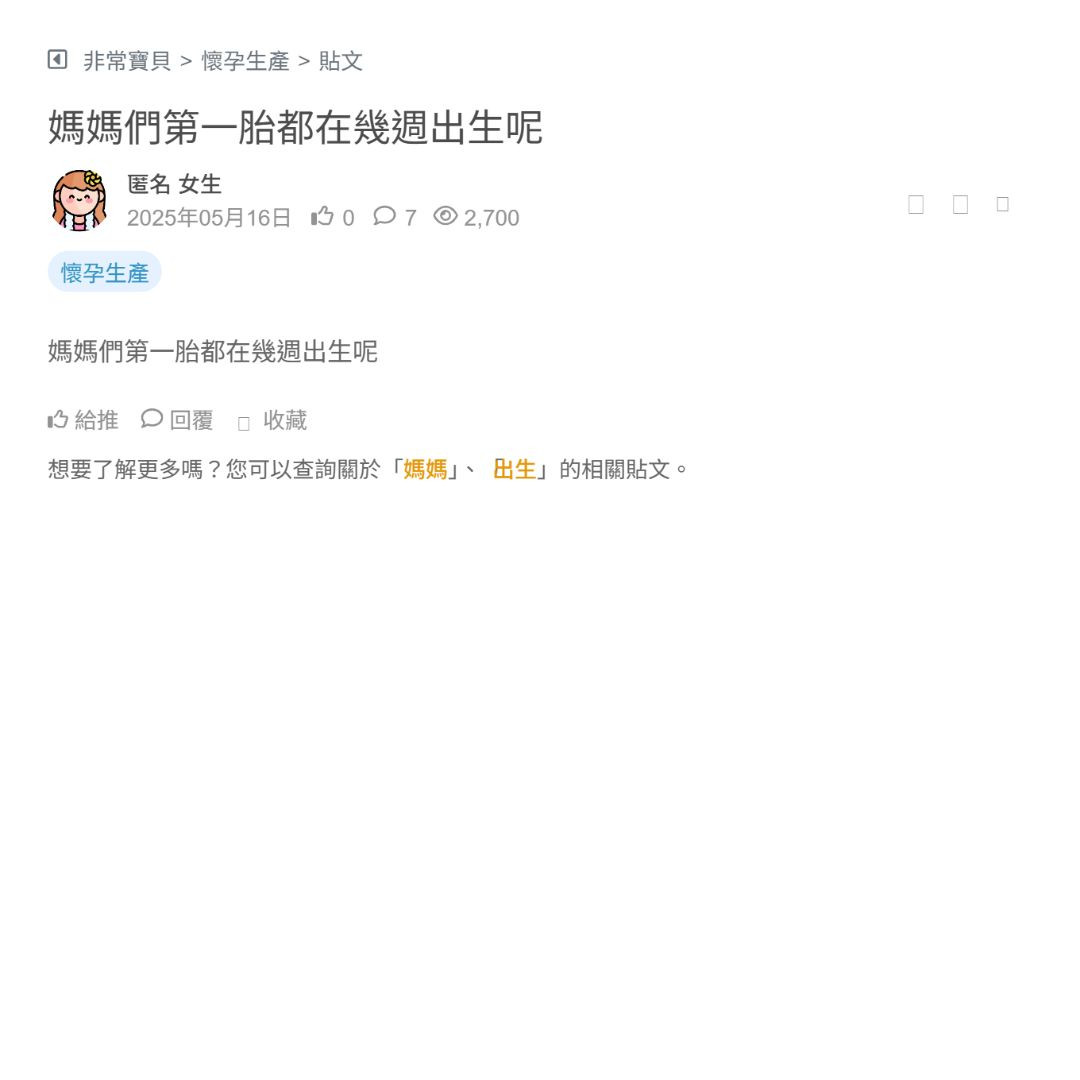The width and height of the screenshot is (1080, 1080).
Task: Save the post with 收藏
Action: pos(273,421)
